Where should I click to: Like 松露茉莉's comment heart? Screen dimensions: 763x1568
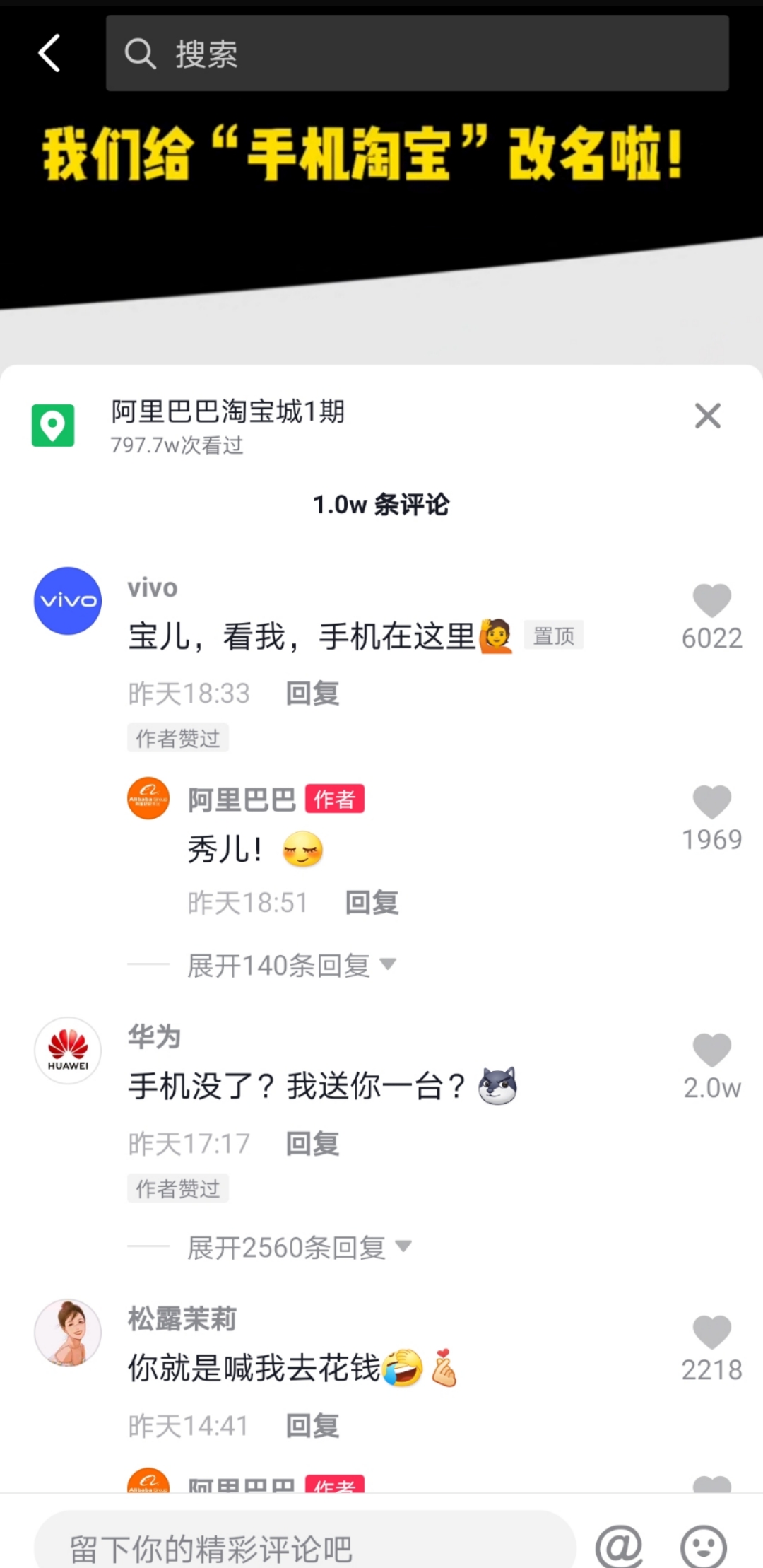711,1333
